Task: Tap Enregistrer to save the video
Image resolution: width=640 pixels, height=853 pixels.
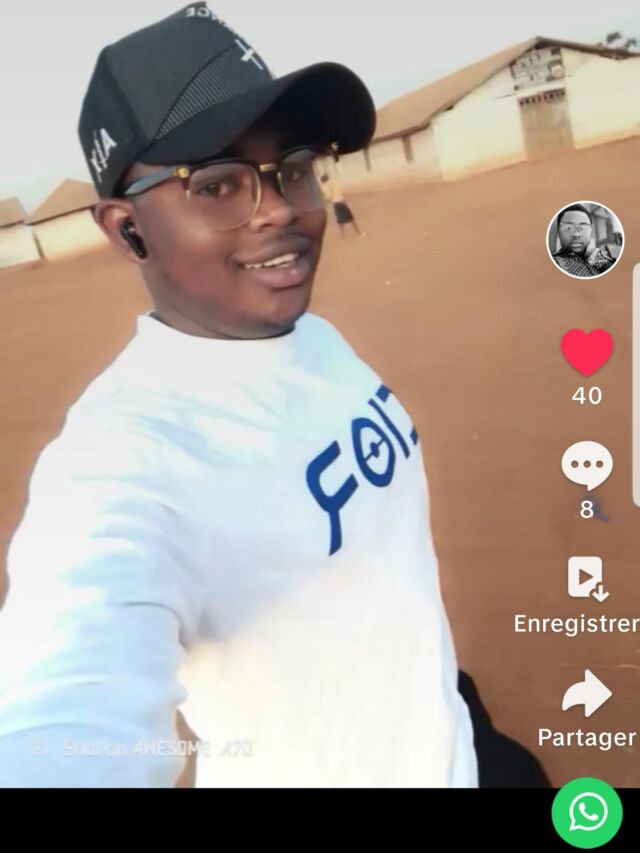Action: click(586, 579)
